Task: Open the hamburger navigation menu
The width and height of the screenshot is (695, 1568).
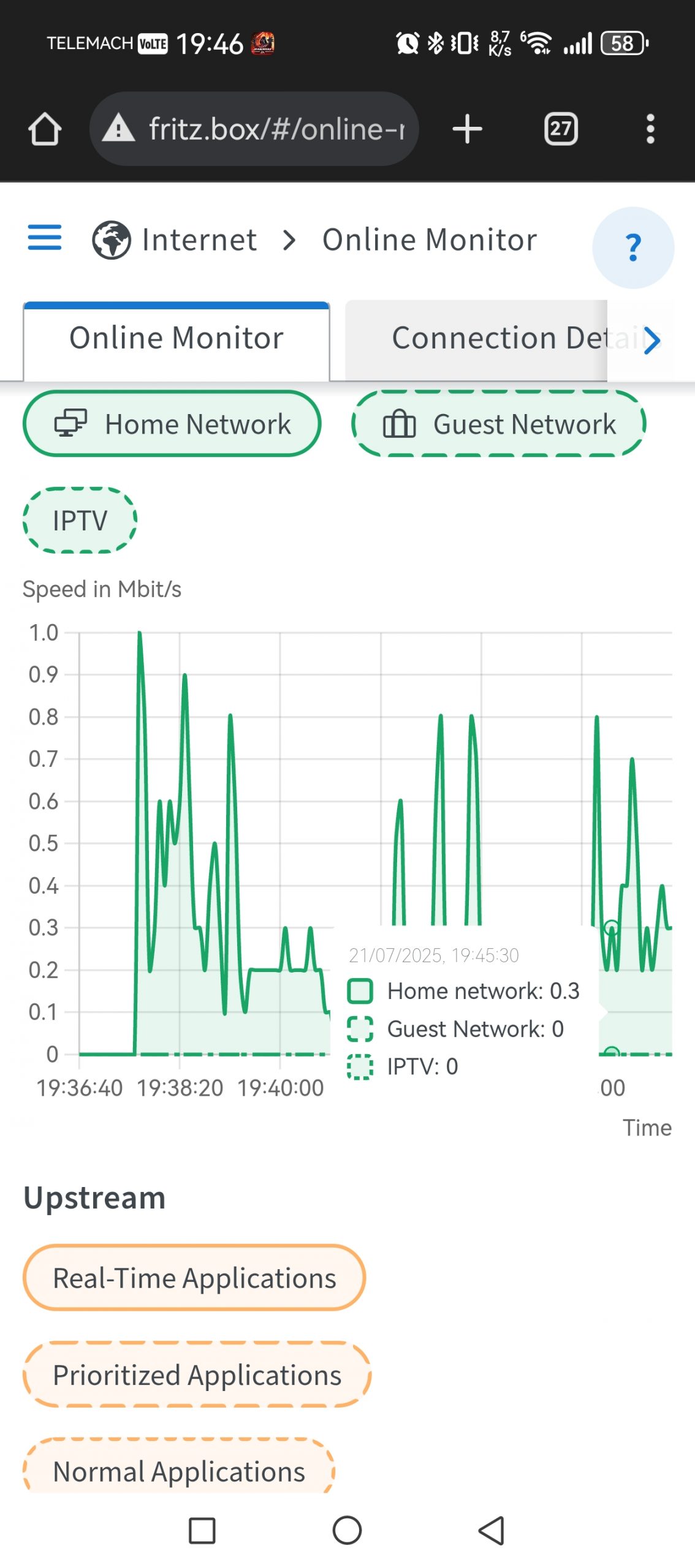Action: click(x=45, y=238)
